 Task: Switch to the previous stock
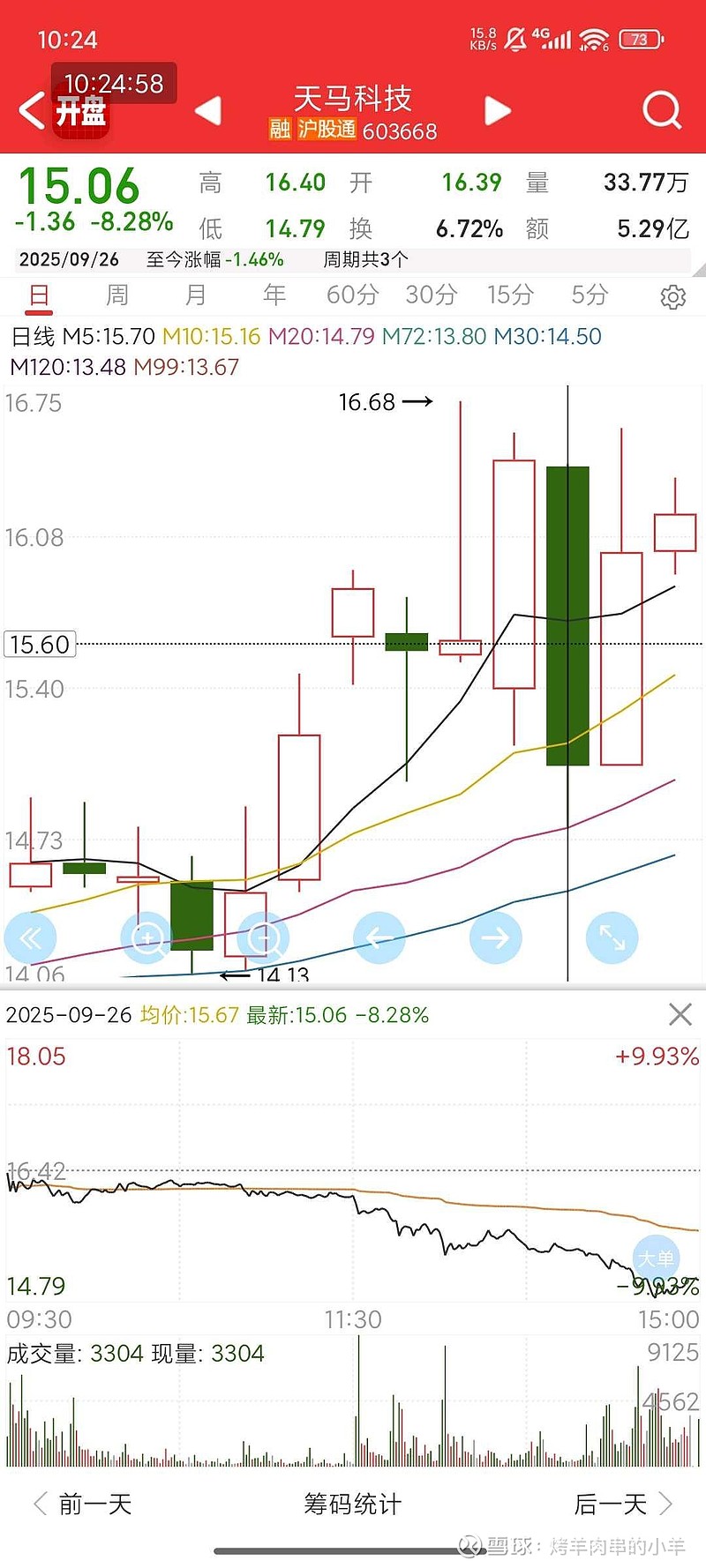(208, 111)
